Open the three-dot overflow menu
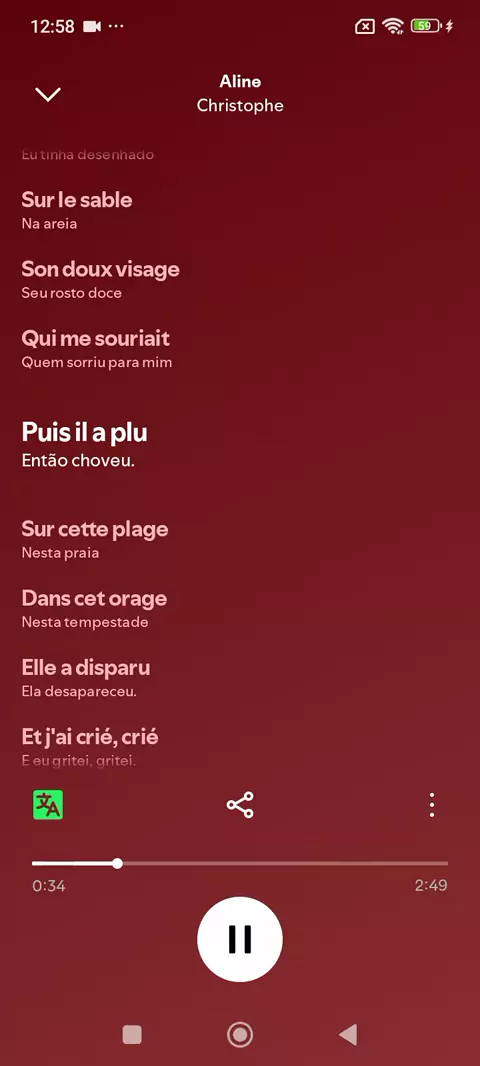The height and width of the screenshot is (1066, 480). click(432, 805)
